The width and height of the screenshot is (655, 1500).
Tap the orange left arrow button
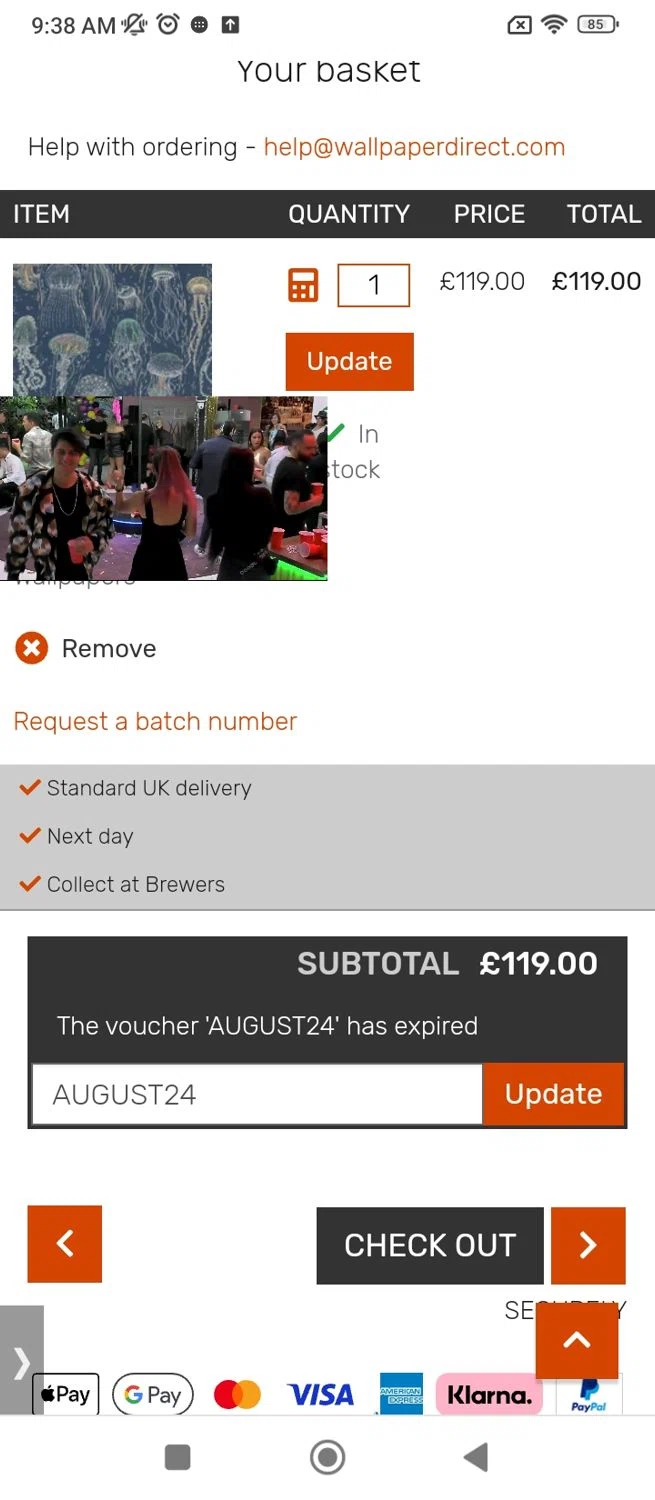65,1244
